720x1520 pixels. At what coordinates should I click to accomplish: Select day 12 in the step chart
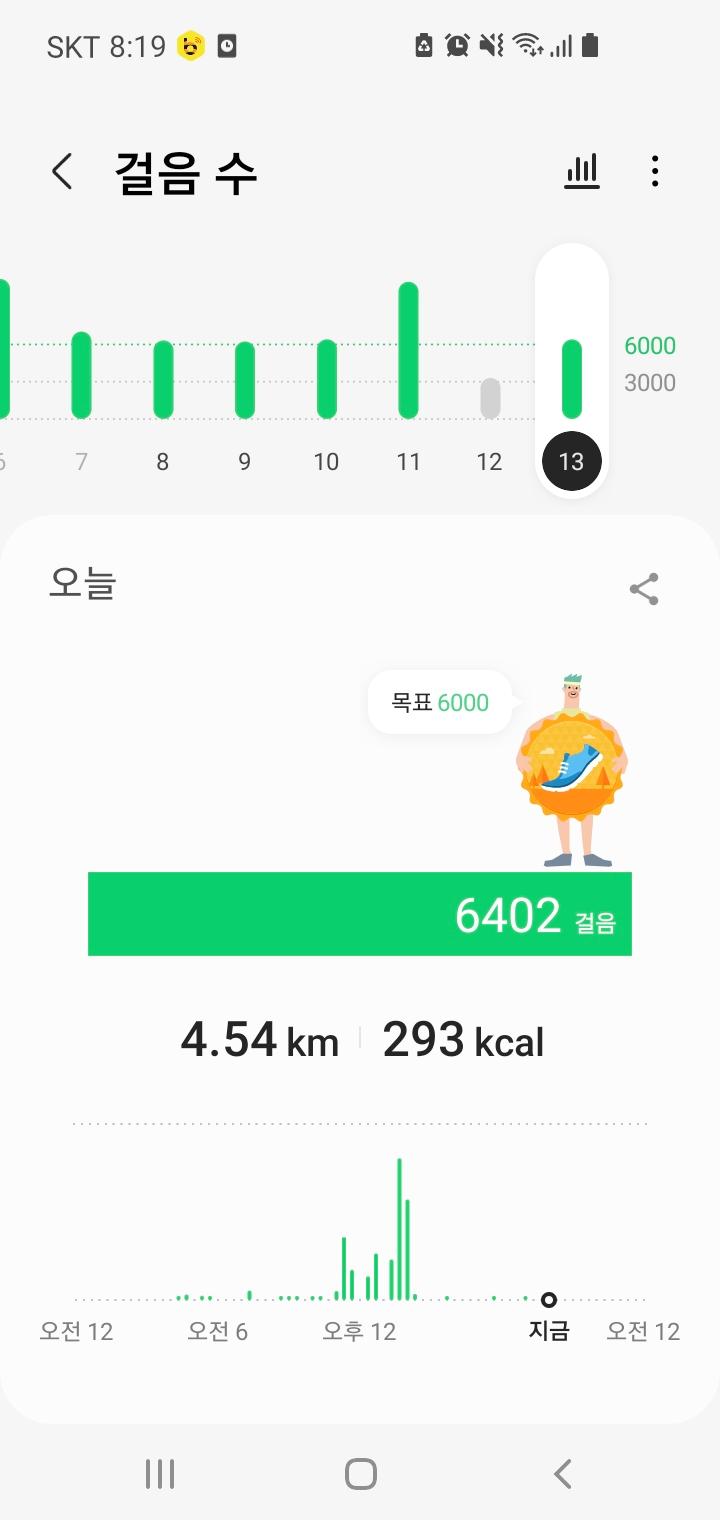(x=490, y=398)
